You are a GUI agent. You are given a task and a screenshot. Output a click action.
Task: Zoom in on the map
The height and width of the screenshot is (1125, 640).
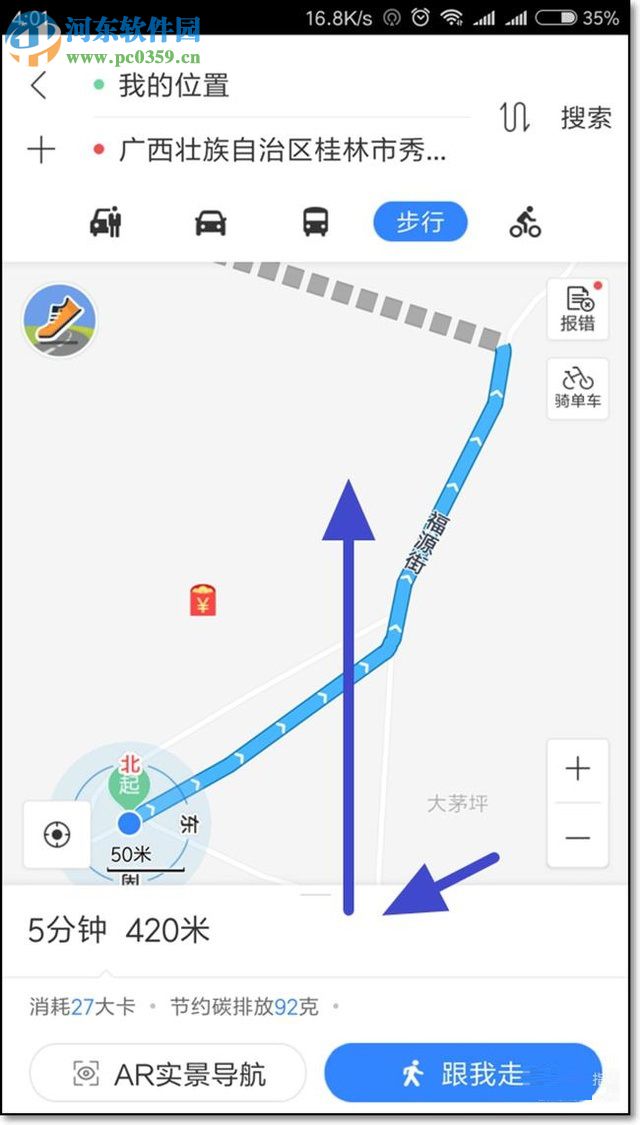[x=578, y=769]
